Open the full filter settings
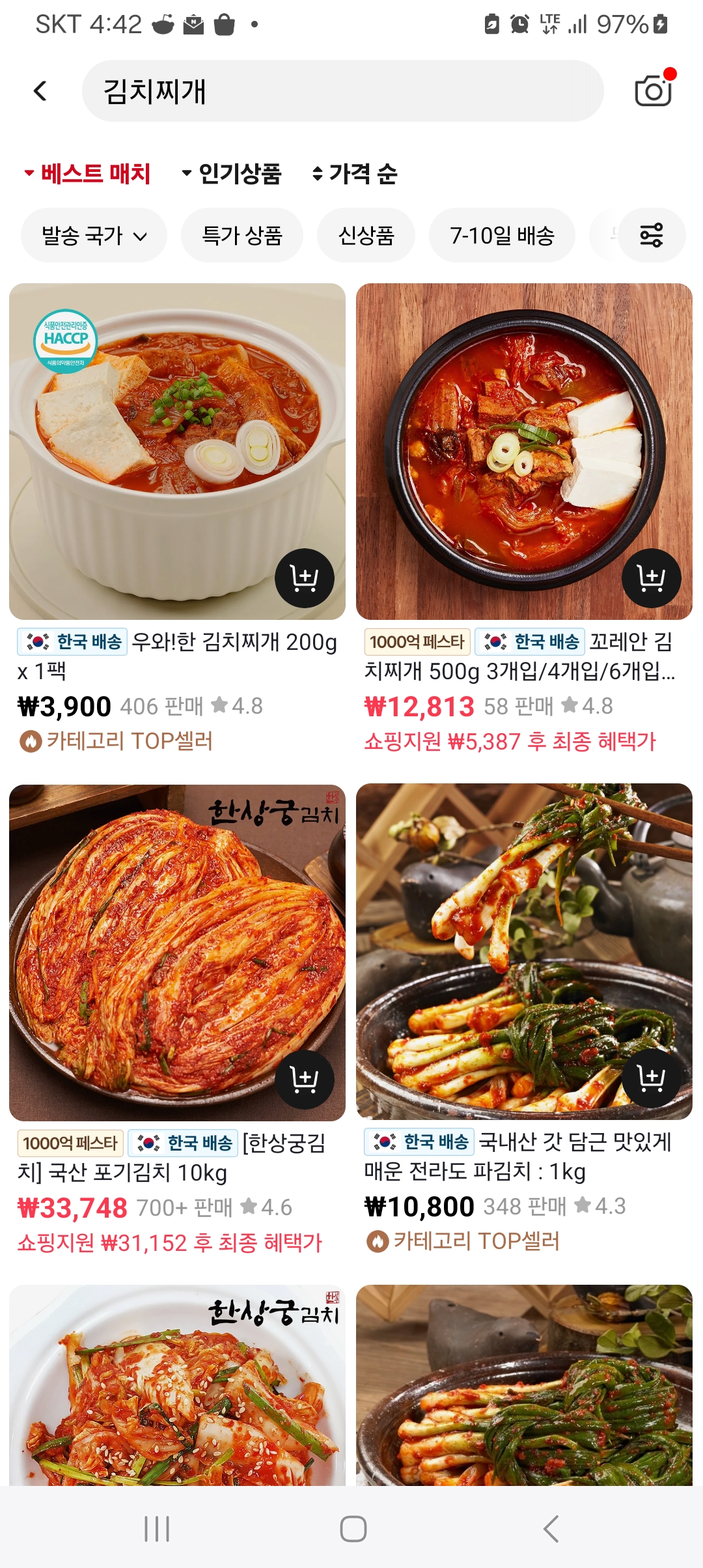 click(652, 235)
